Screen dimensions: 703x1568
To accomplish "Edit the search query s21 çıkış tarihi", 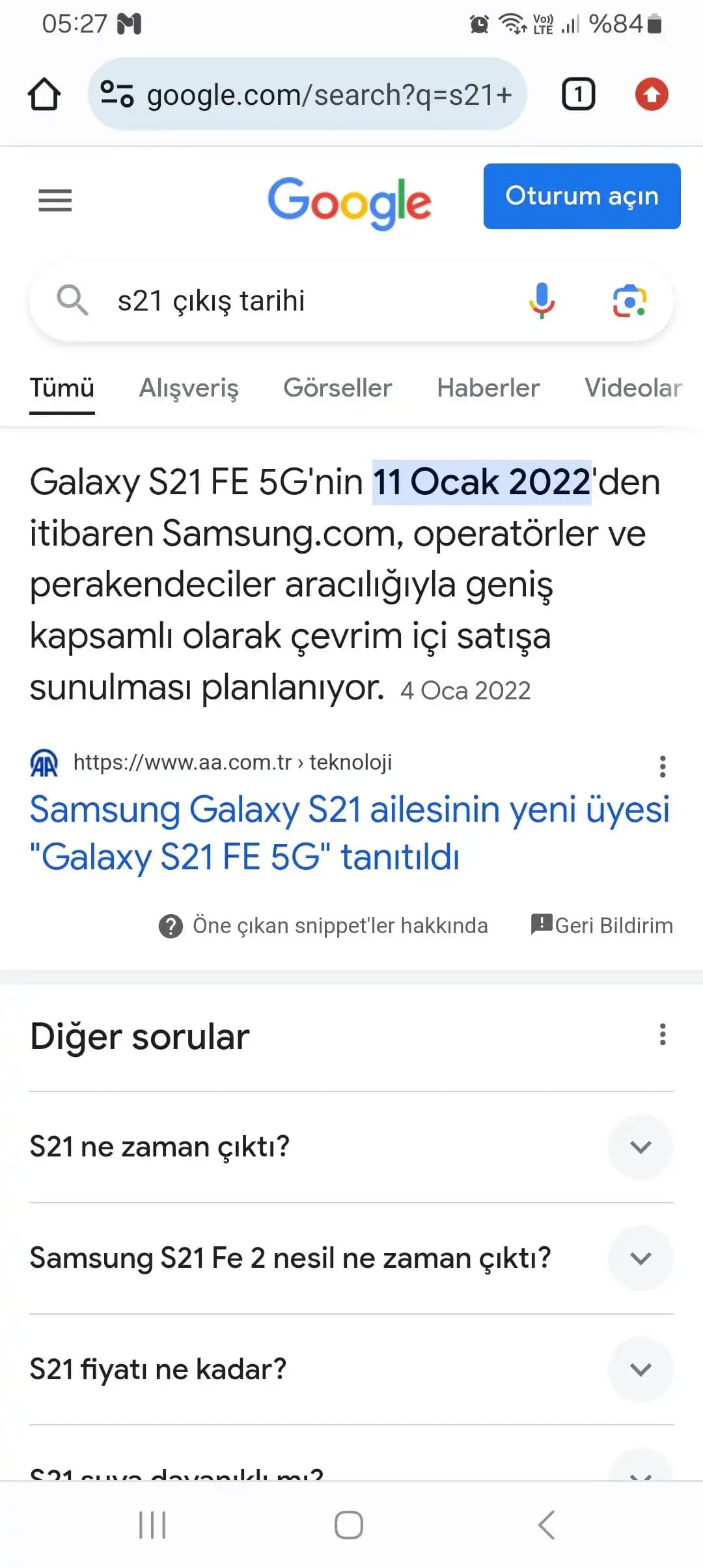I will point(293,301).
